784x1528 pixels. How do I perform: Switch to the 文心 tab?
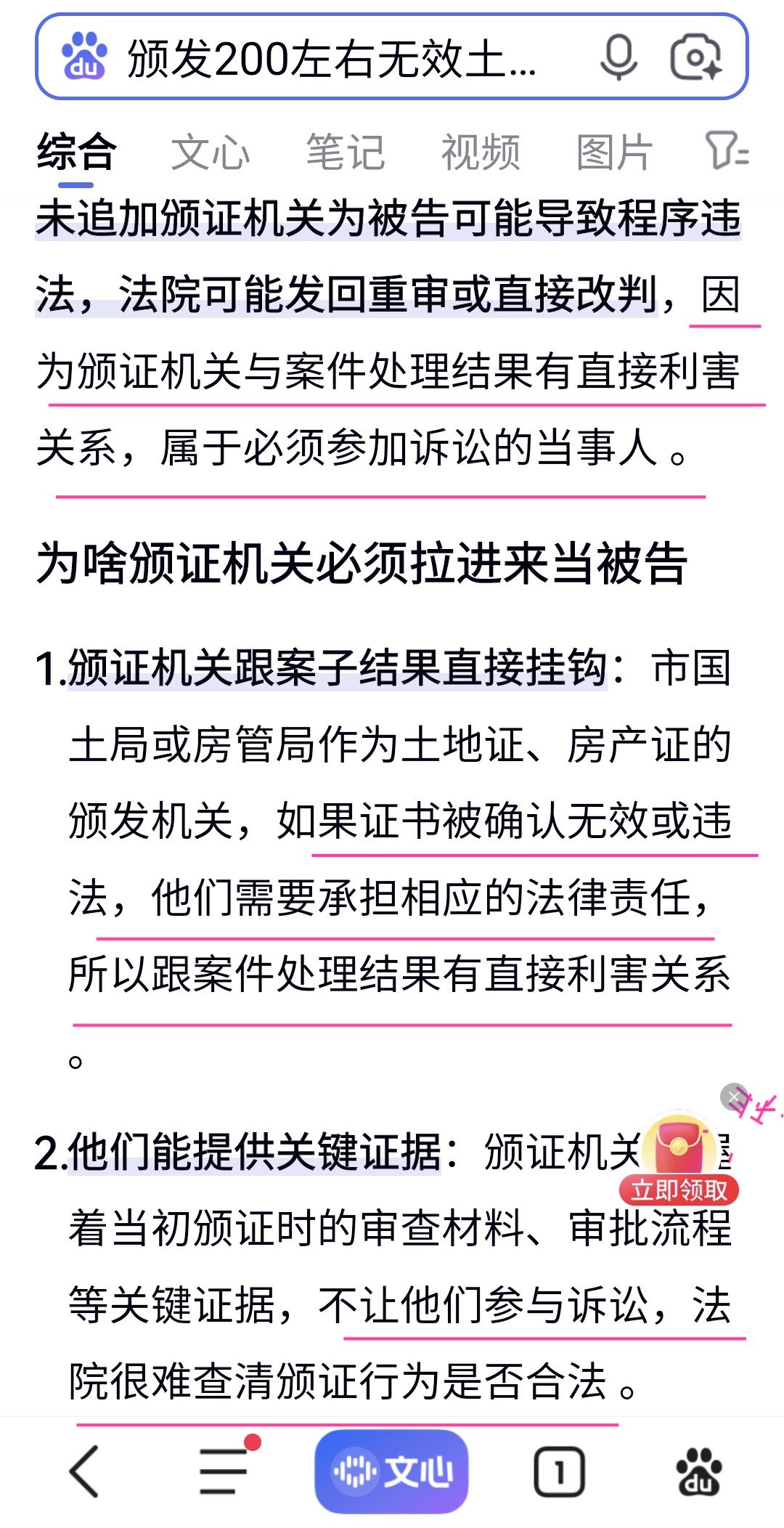click(210, 152)
